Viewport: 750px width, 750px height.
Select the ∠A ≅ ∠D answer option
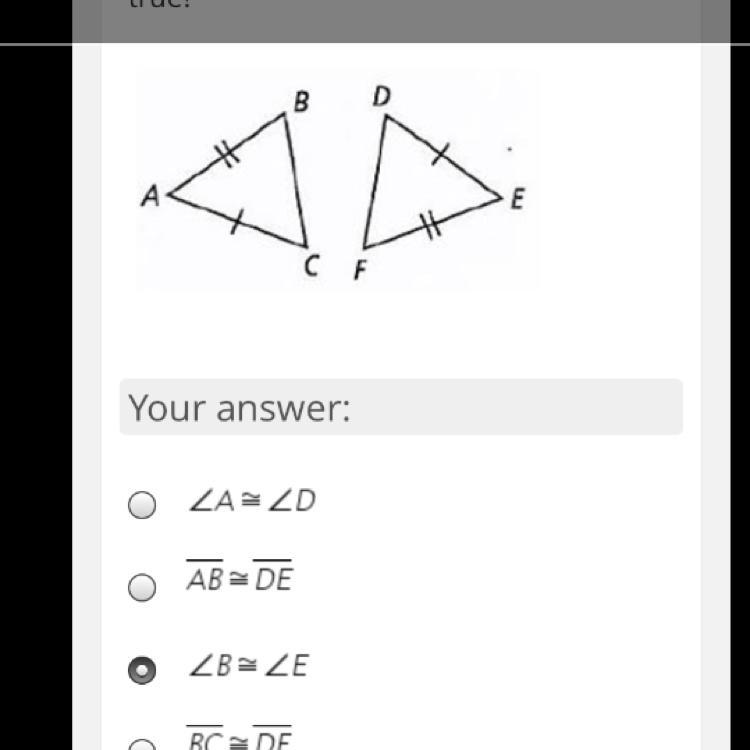(x=142, y=505)
